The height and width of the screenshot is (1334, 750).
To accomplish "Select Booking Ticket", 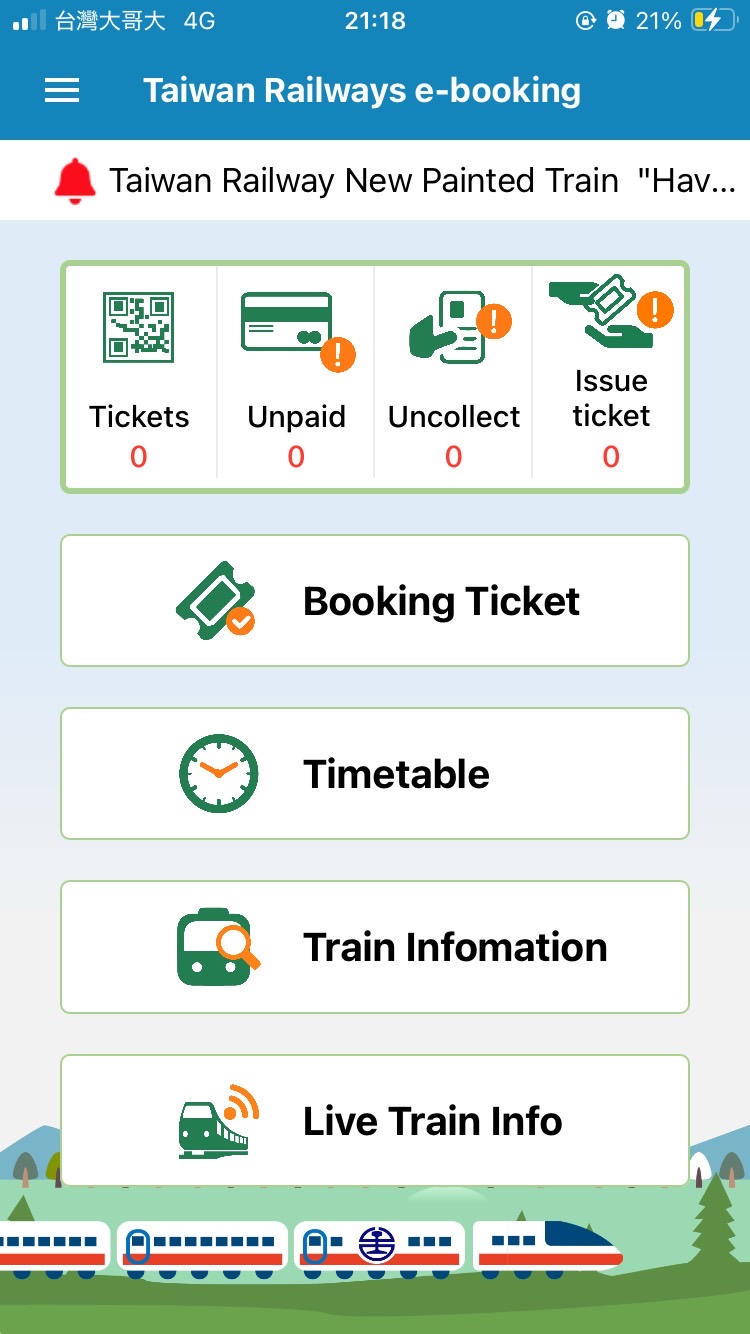I will point(375,601).
